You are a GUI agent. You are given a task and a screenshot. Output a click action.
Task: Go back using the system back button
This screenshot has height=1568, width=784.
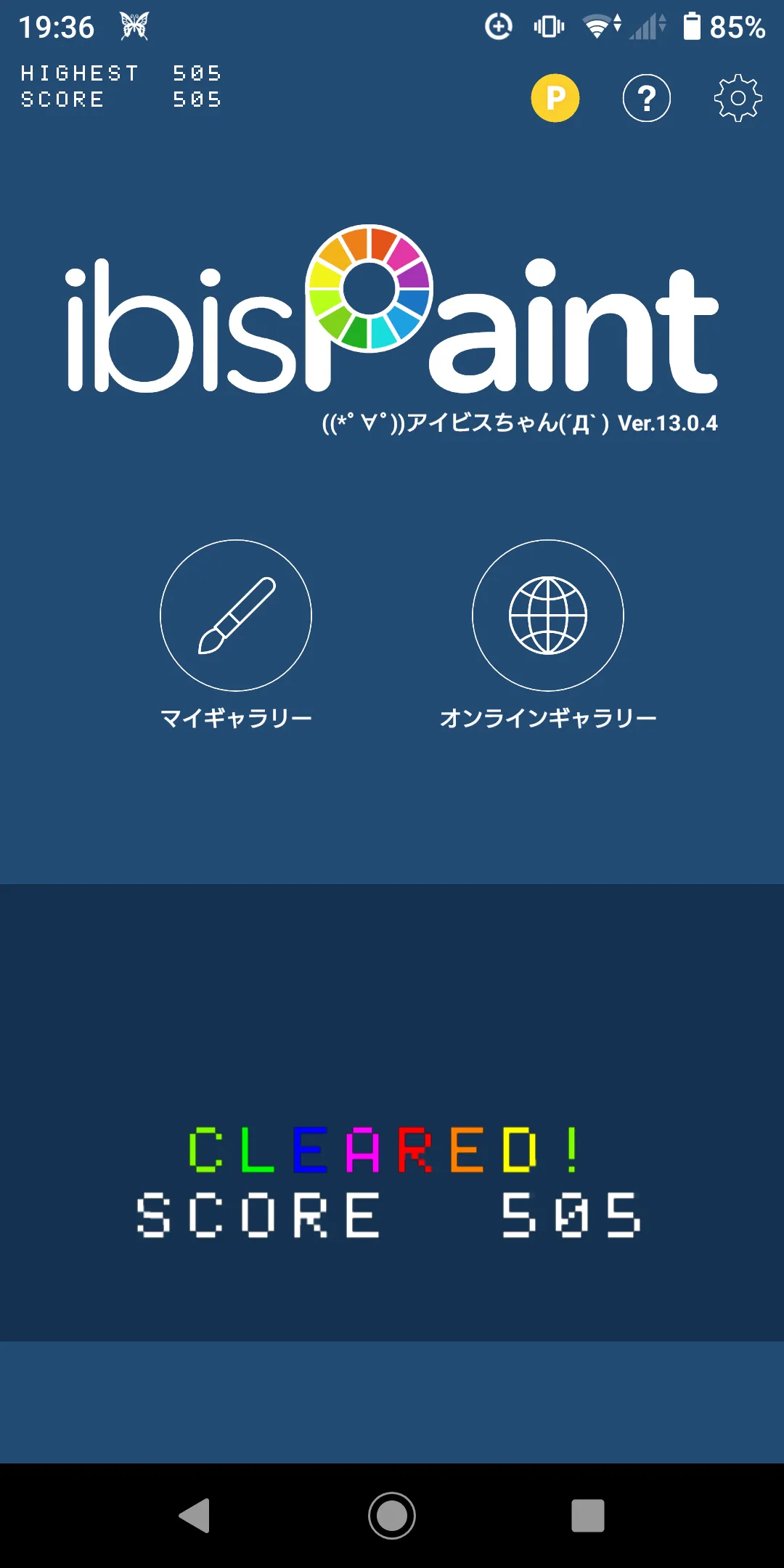click(x=195, y=1516)
